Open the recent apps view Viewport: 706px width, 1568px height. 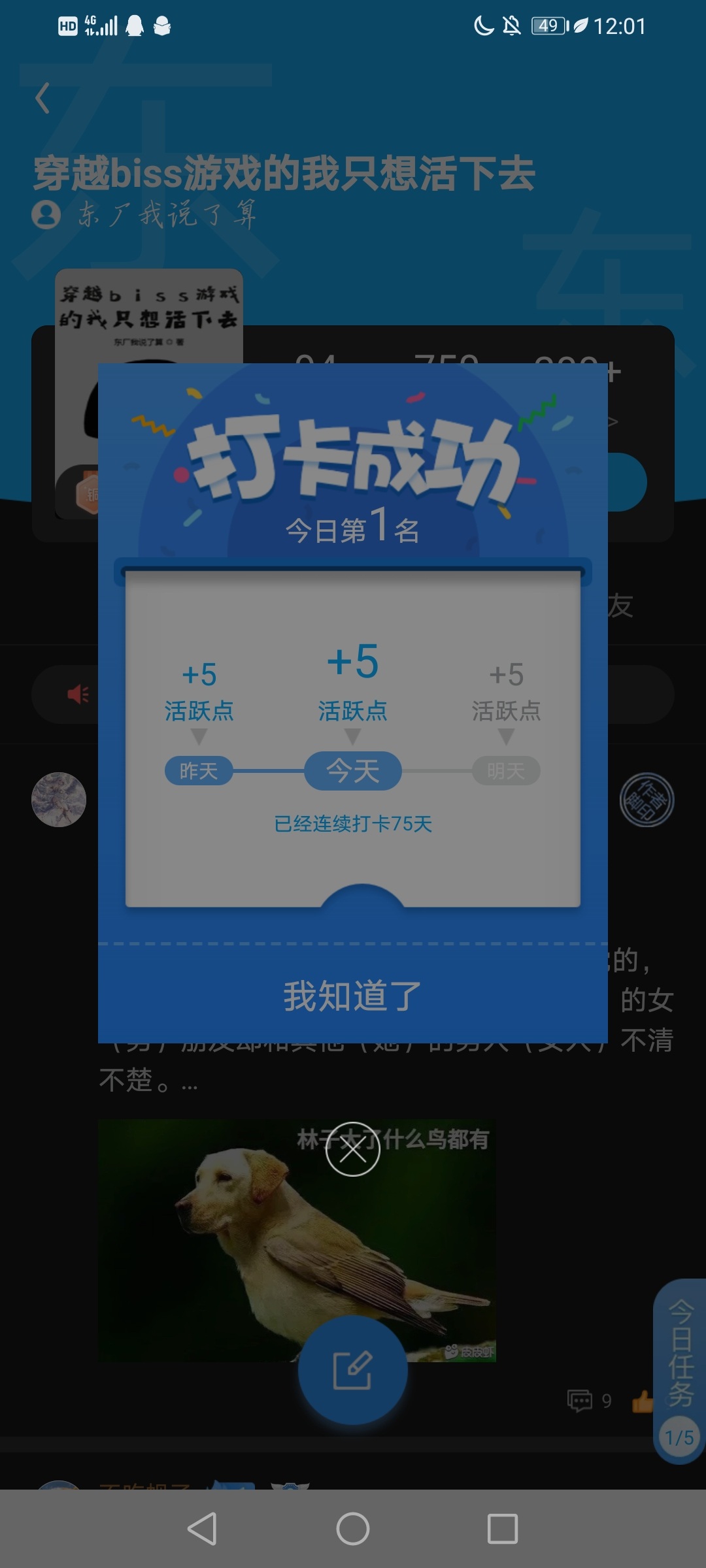pyautogui.click(x=503, y=1529)
